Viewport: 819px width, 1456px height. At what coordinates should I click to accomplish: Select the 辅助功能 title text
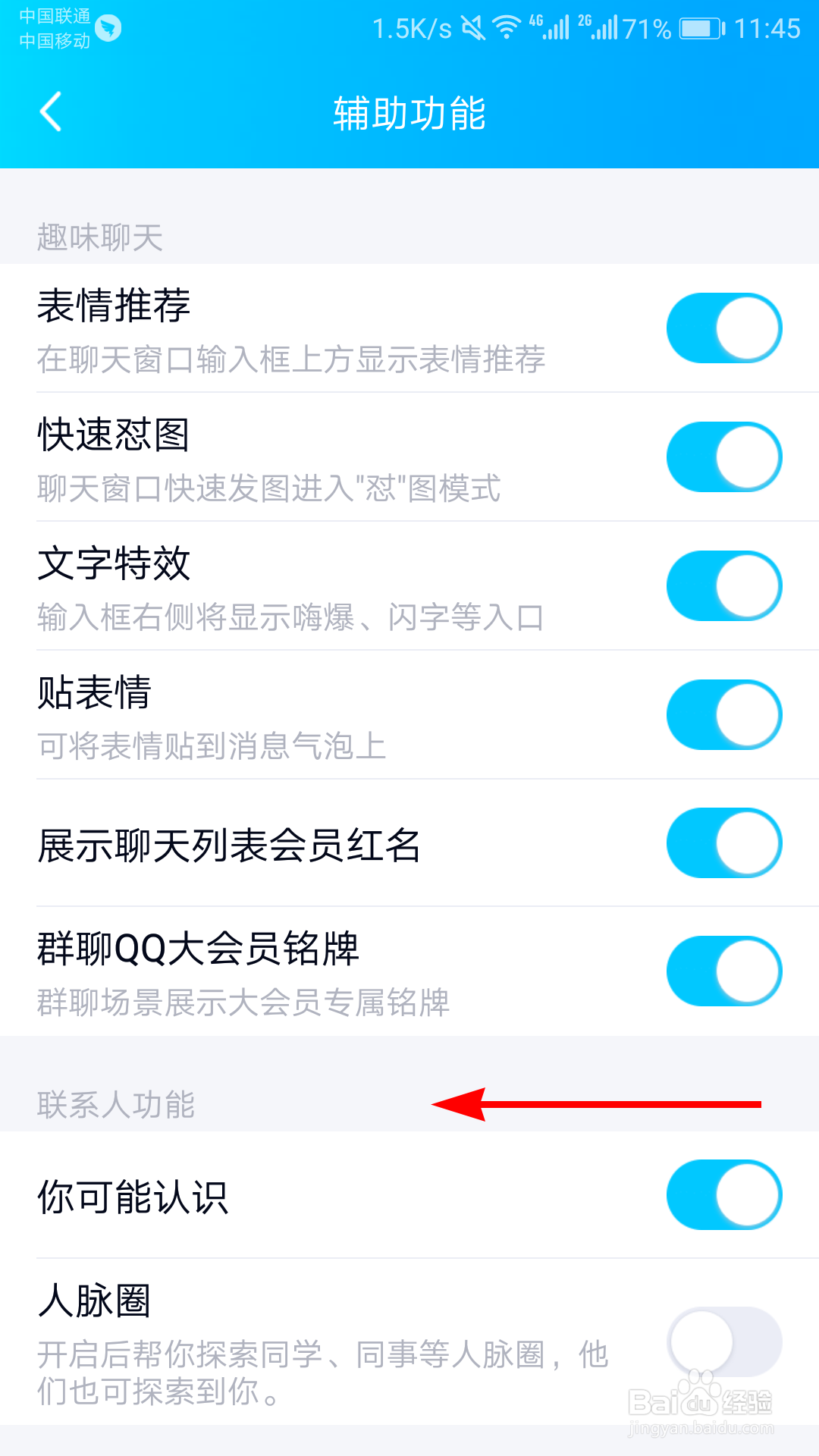click(x=409, y=114)
